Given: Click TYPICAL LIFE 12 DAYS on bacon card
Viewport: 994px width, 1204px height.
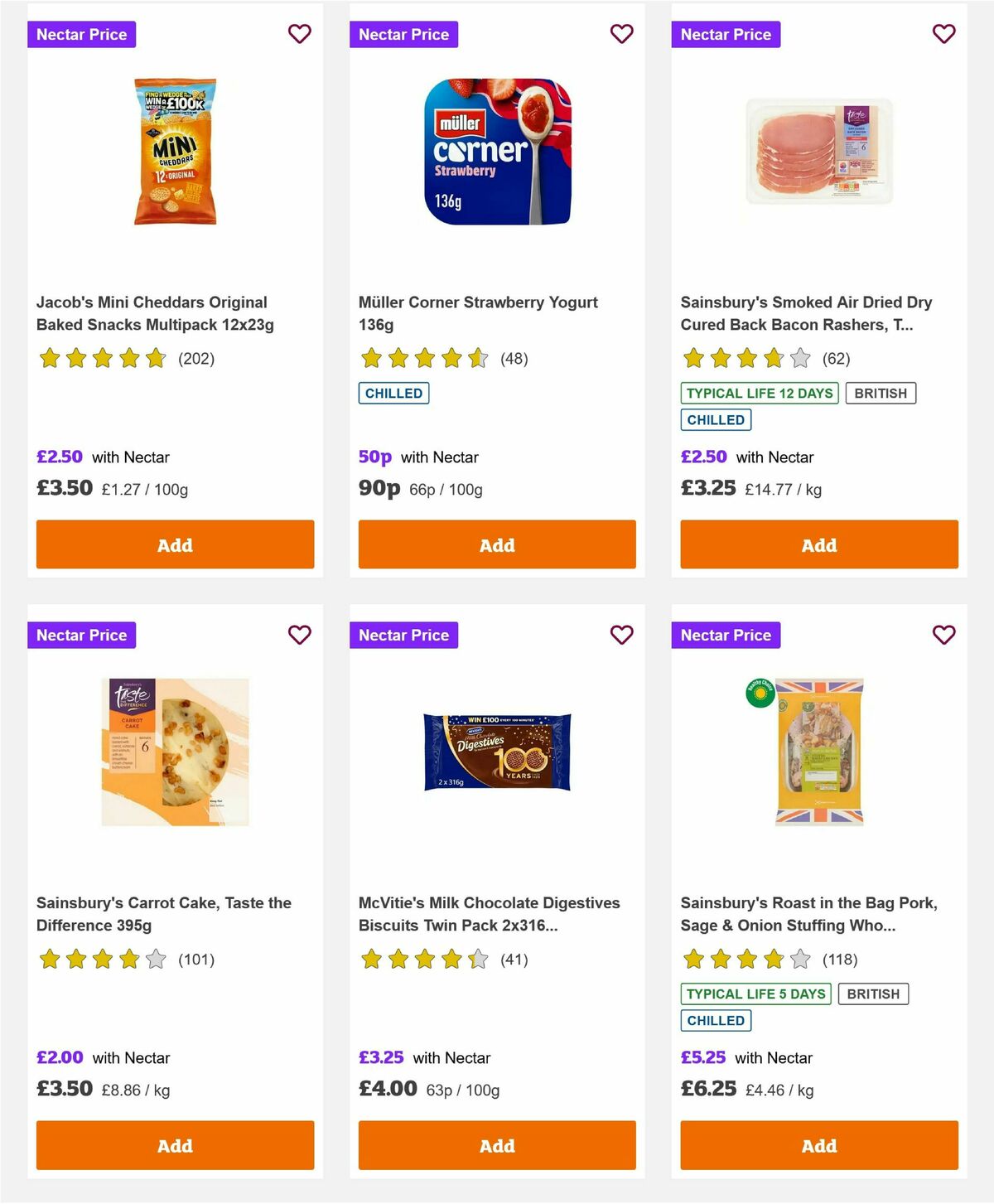Looking at the screenshot, I should [x=758, y=393].
